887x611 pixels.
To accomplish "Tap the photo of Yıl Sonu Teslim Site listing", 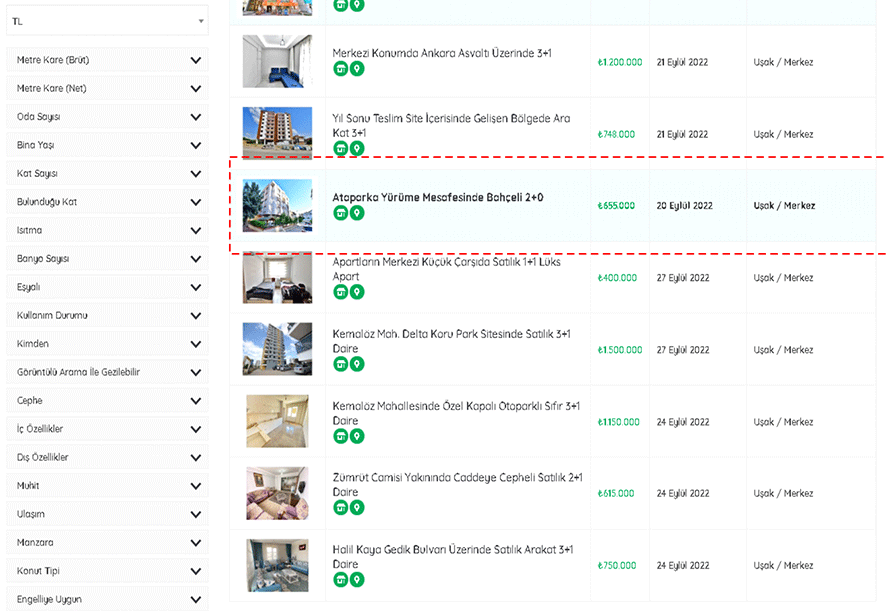I will point(277,133).
